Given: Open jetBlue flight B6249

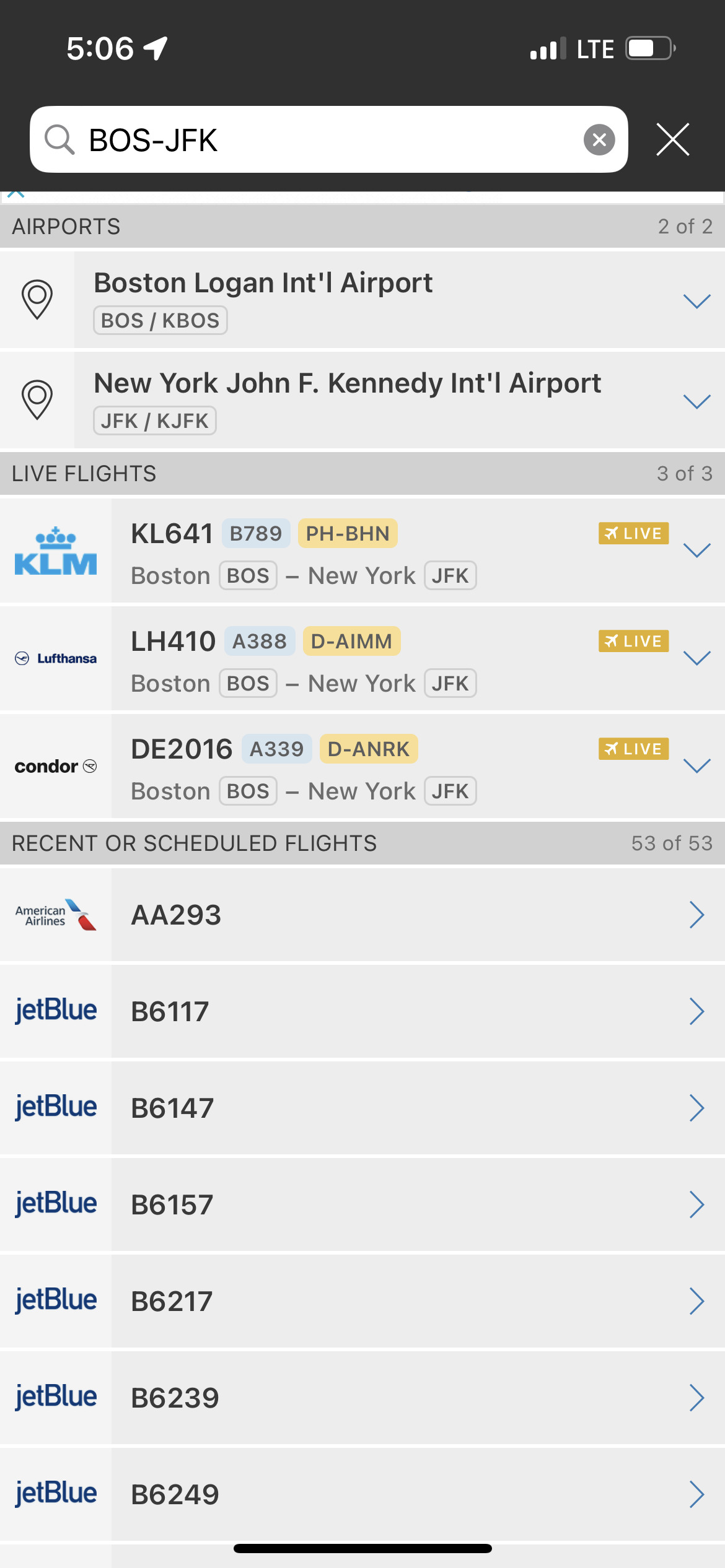Looking at the screenshot, I should [362, 1494].
